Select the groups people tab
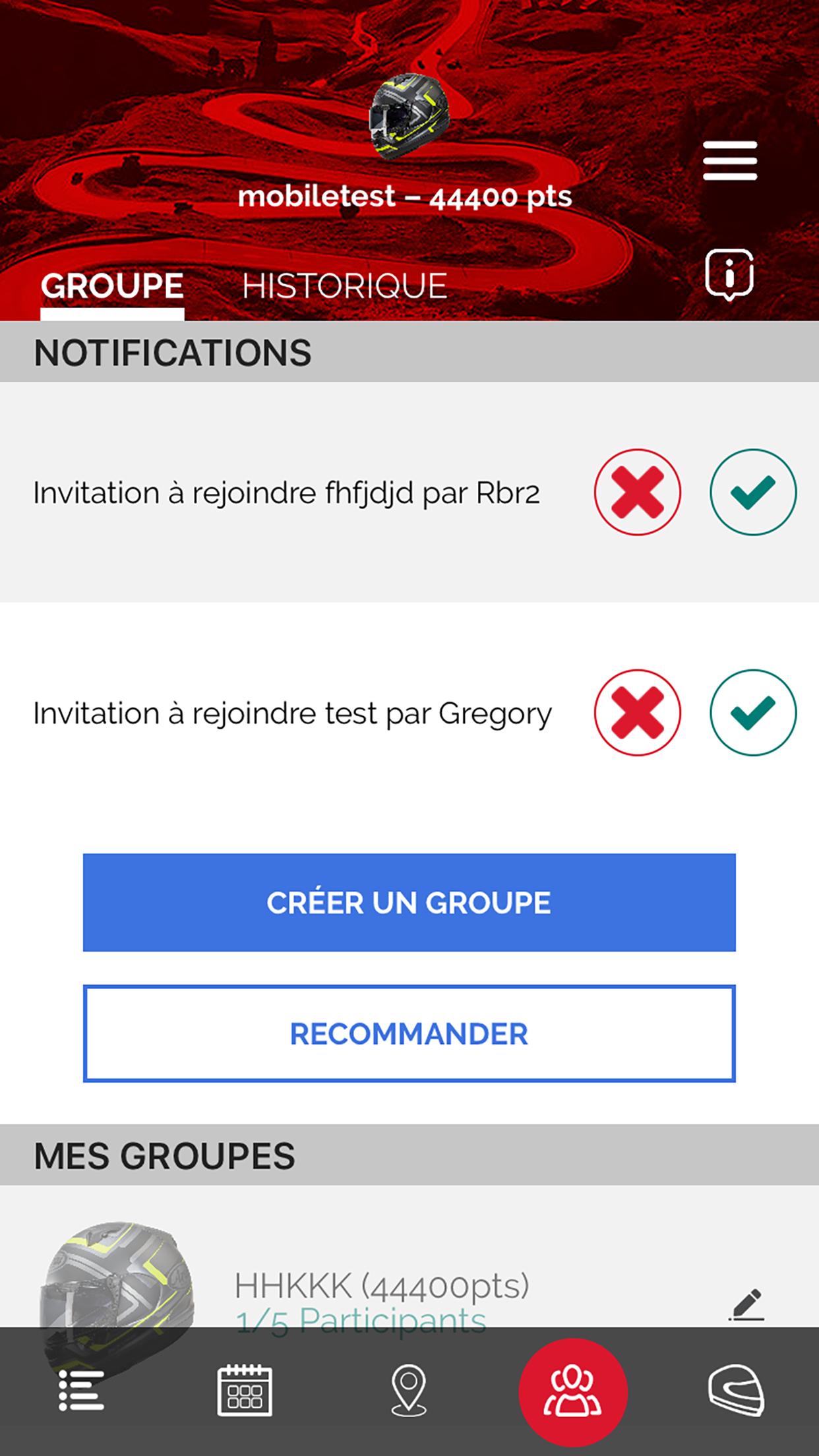The image size is (819, 1456). [572, 1391]
